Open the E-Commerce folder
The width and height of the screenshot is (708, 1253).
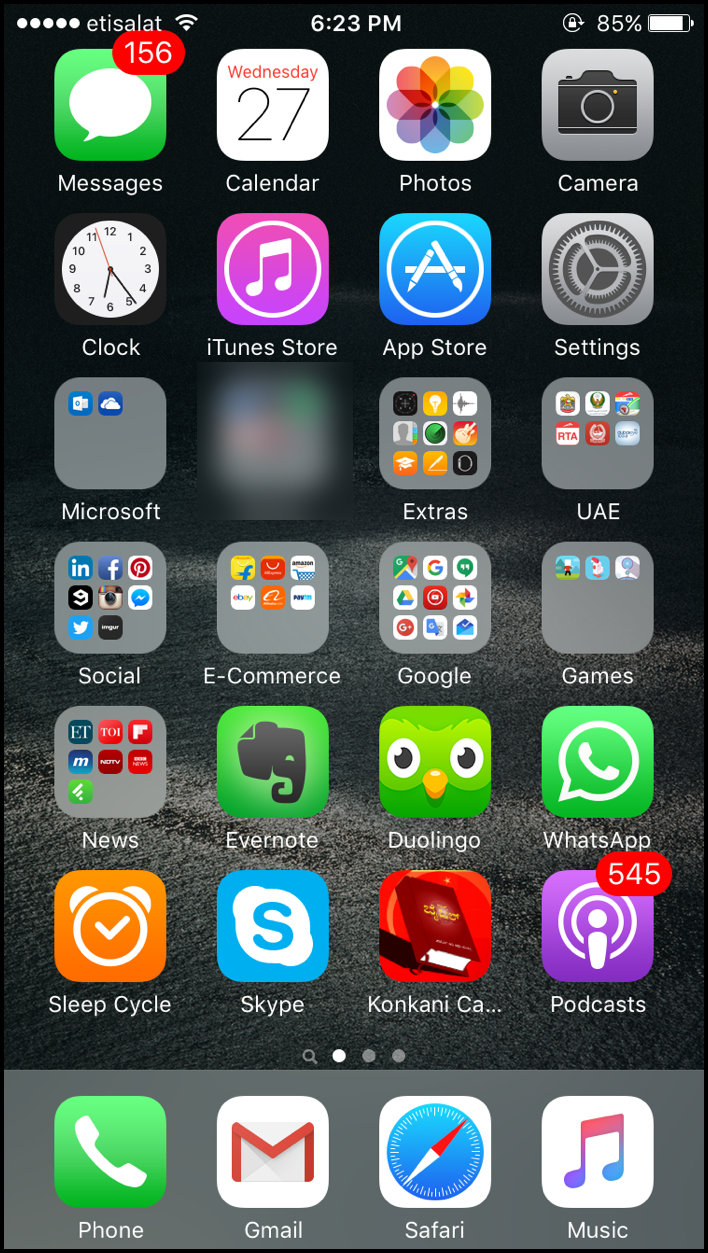[272, 598]
